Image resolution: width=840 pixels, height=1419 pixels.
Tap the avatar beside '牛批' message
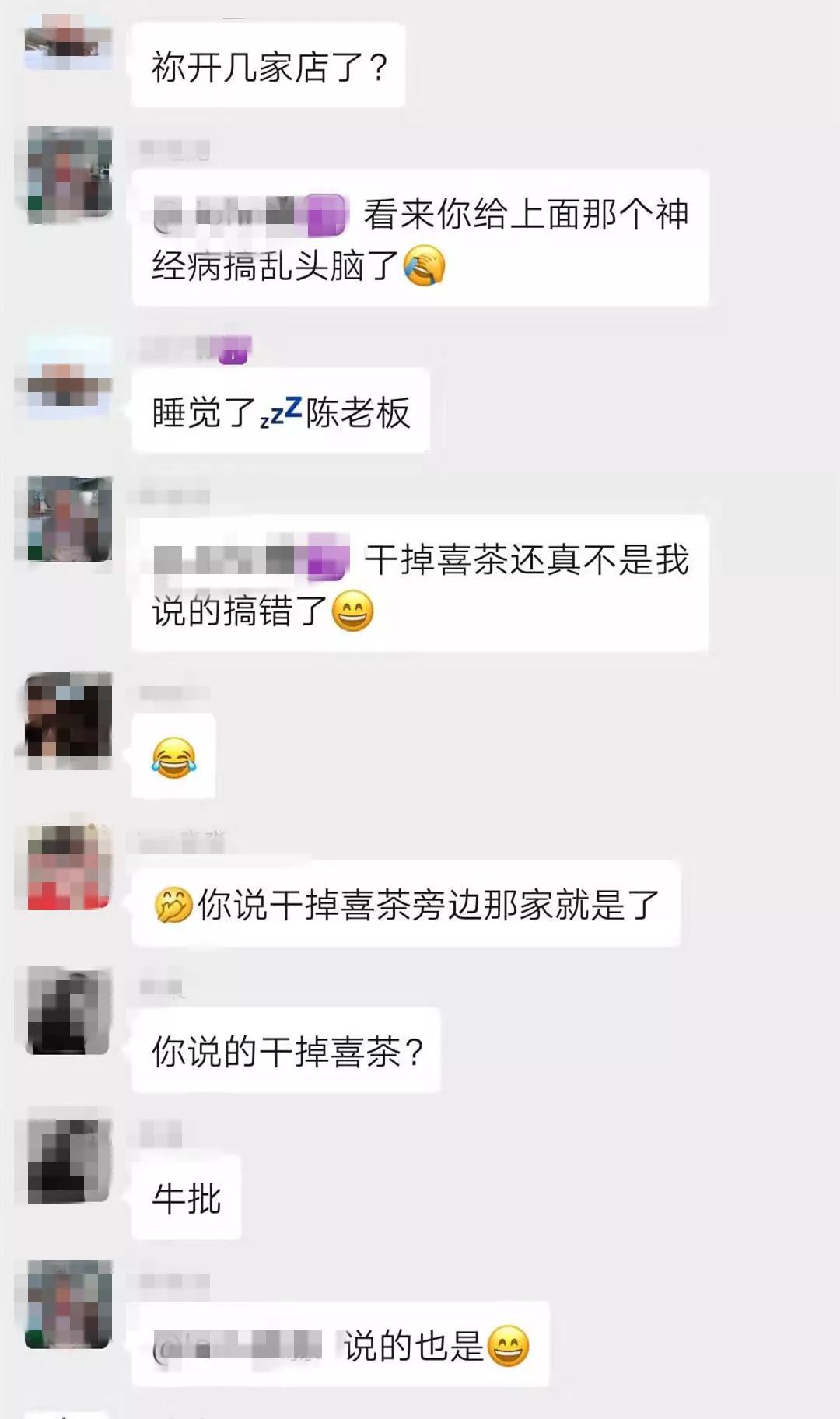point(68,1160)
